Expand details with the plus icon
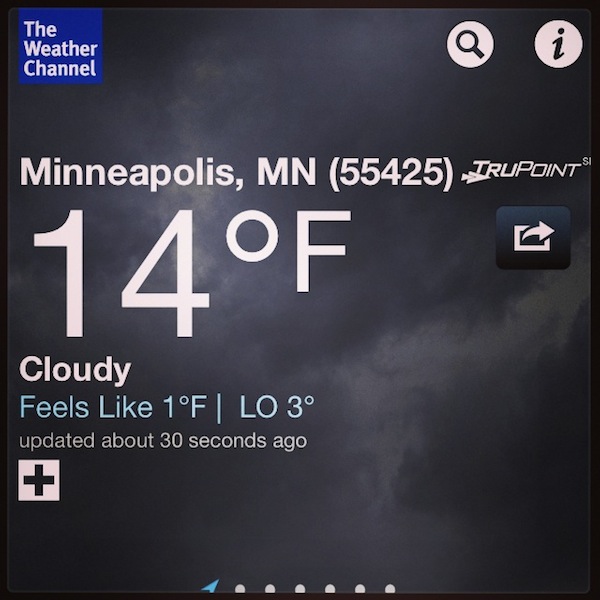 pos(39,481)
